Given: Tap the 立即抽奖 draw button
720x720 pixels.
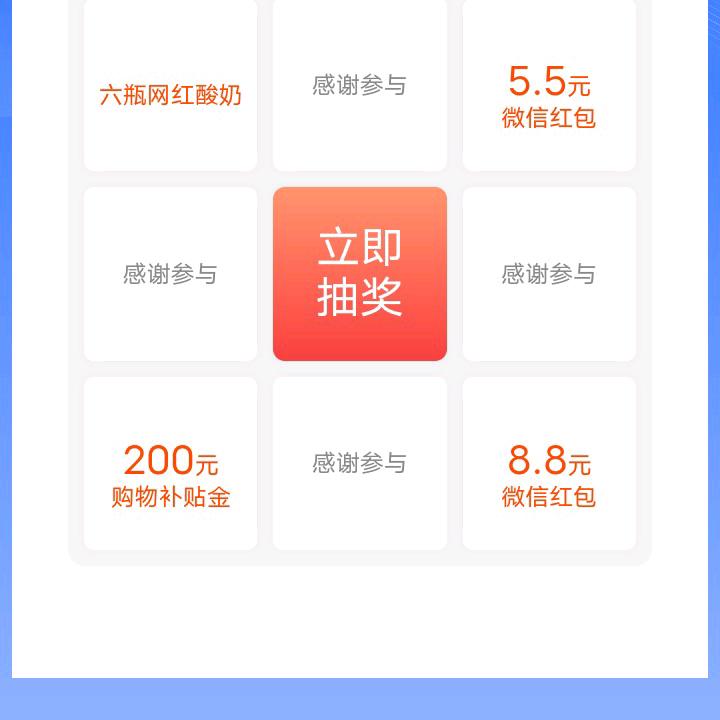Looking at the screenshot, I should click(x=360, y=274).
